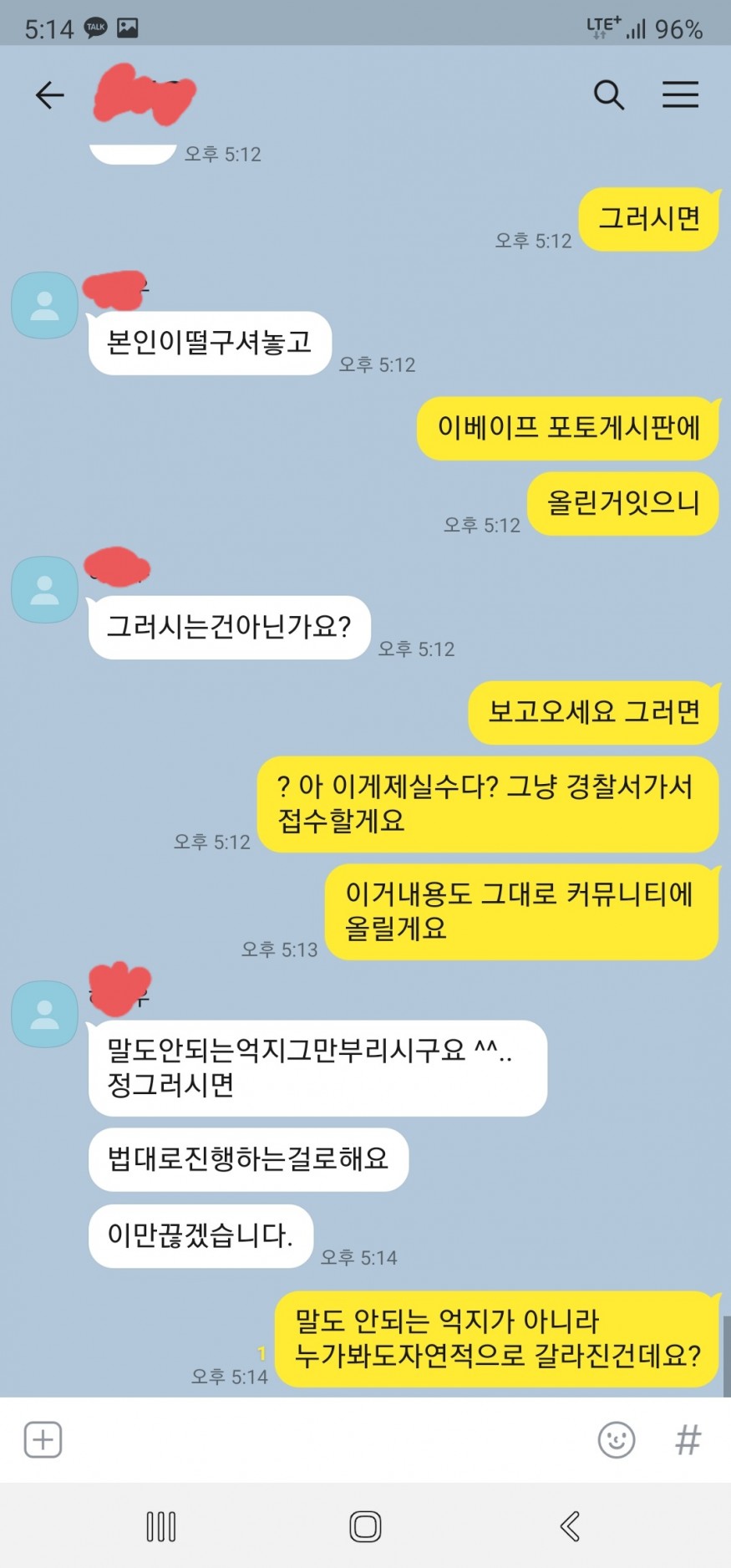Image resolution: width=731 pixels, height=1568 pixels.
Task: Open the profile of the sender of 본인이떨구셔놓고
Action: coord(44,305)
